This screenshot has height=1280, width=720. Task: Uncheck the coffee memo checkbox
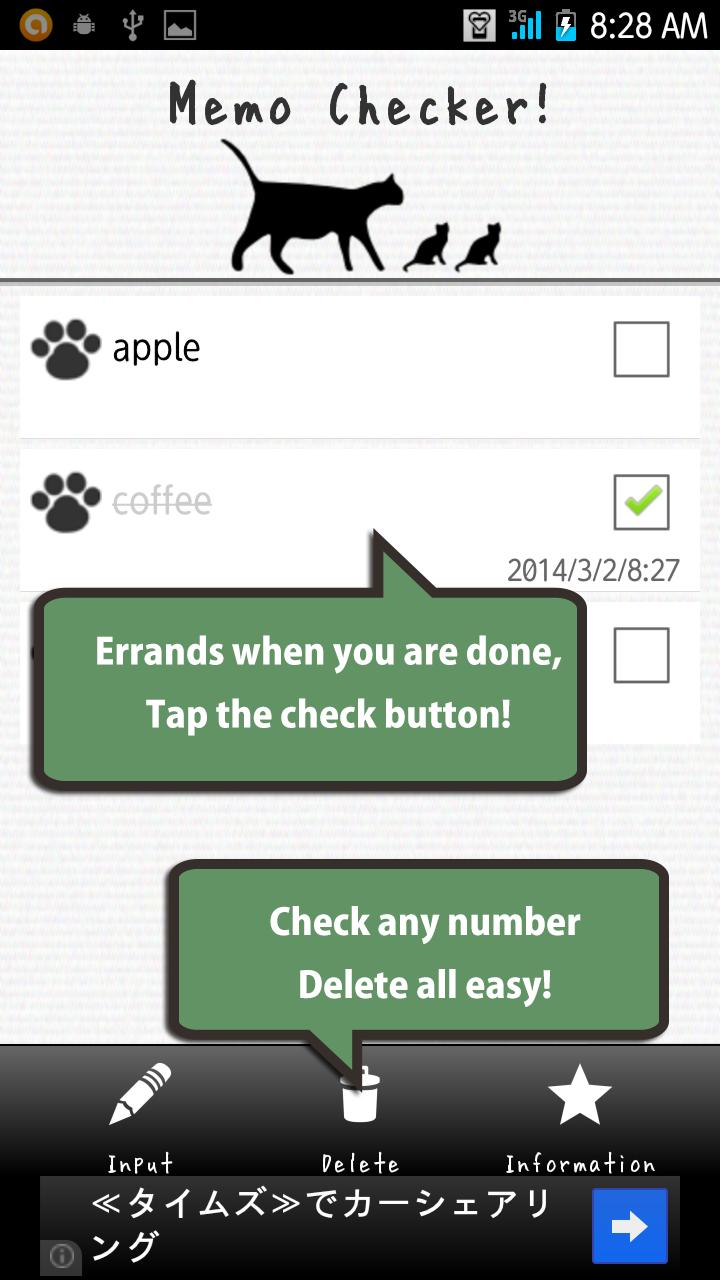[x=641, y=502]
